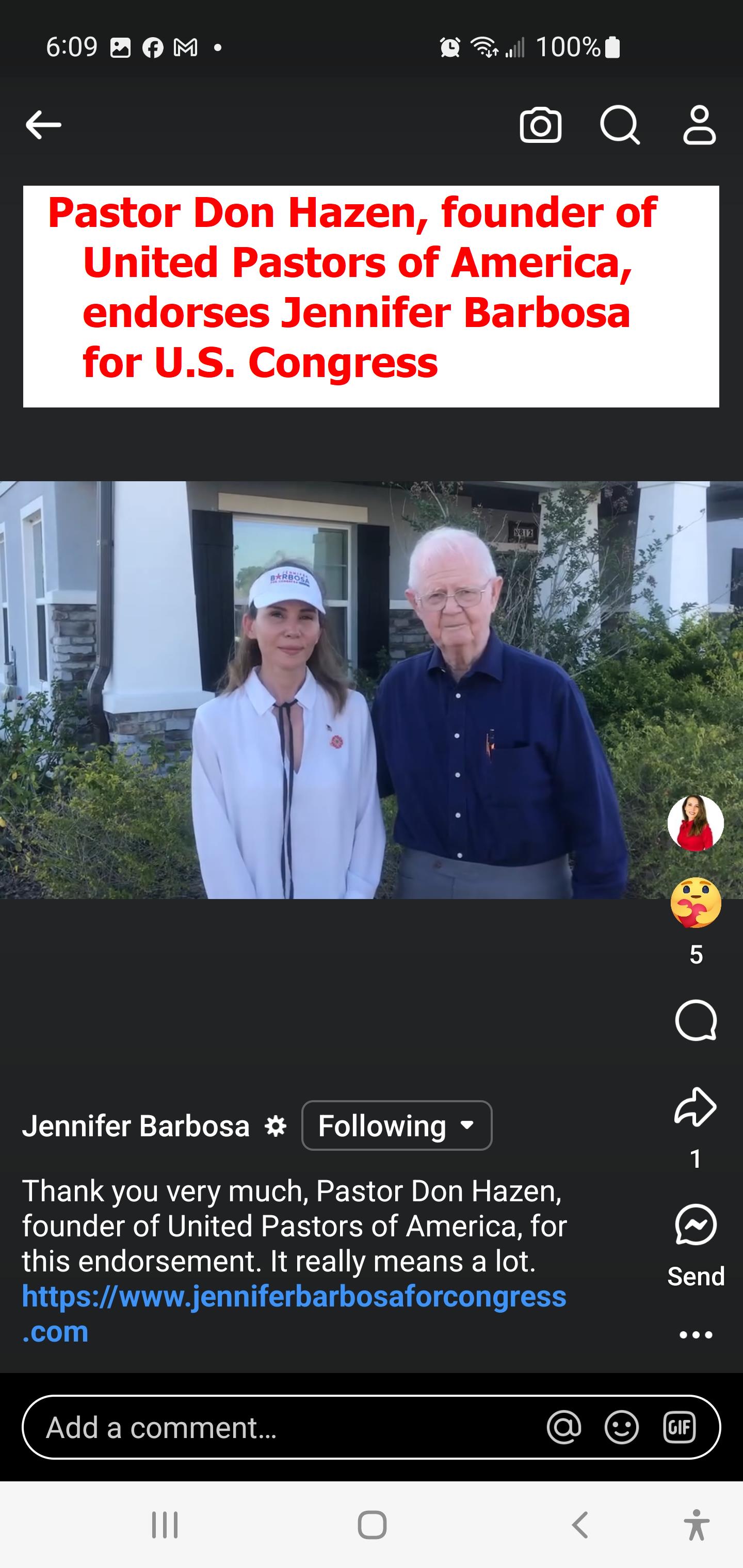The width and height of the screenshot is (743, 1568).
Task: Open the jenniferbarbosaforcongress.com link
Action: coord(294,1314)
